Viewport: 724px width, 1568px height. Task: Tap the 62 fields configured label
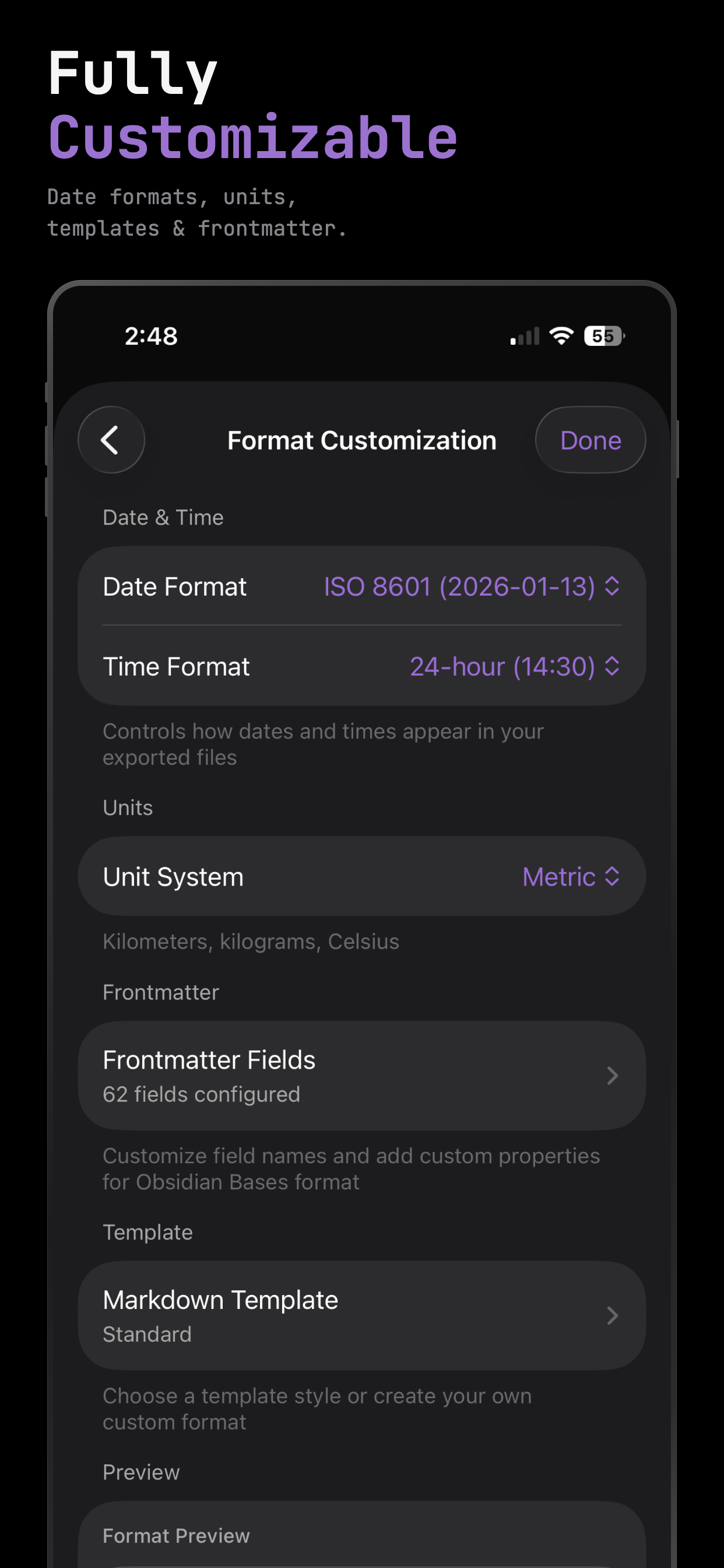[x=201, y=1094]
